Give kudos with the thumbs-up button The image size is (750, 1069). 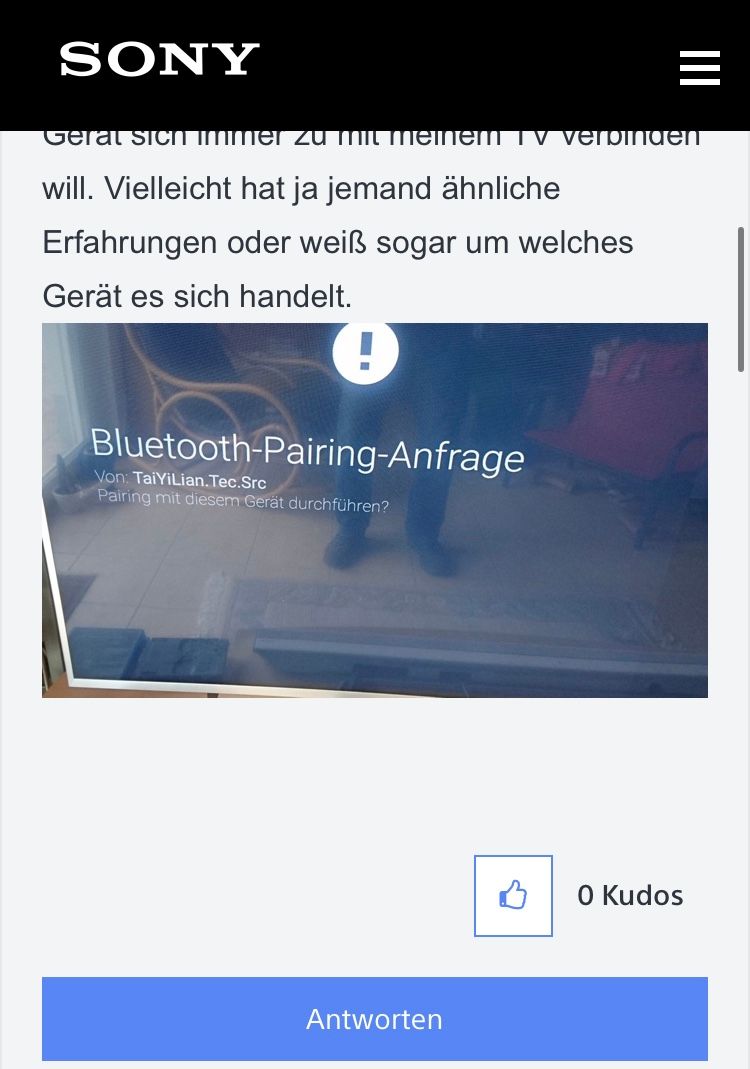(x=513, y=895)
